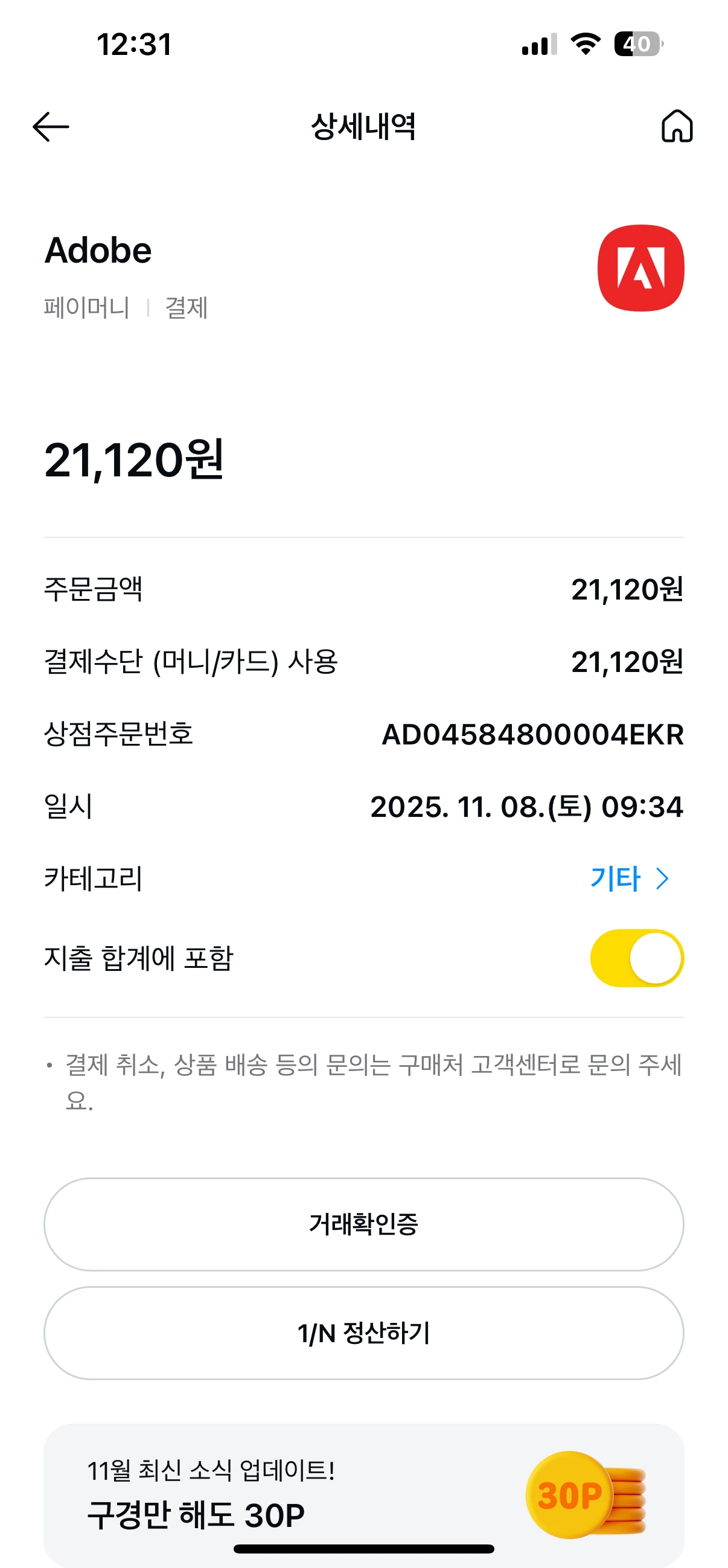Screen dimensions: 728x1568
Task: Open the 거래확인증 receipt
Action: (364, 1224)
